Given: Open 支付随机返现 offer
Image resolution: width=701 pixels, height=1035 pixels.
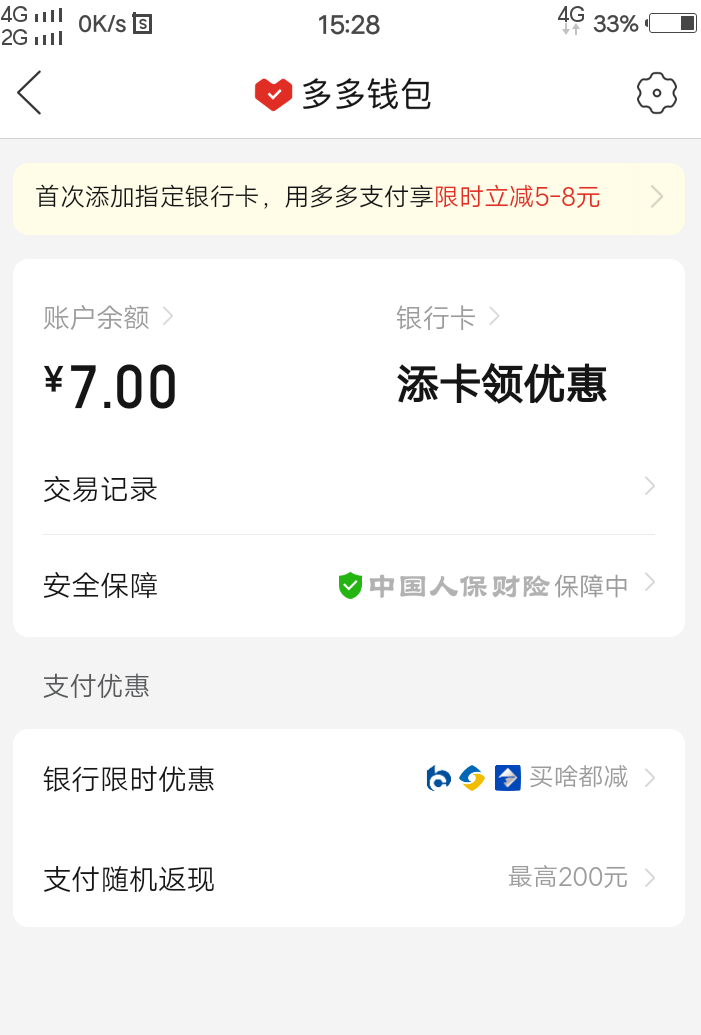Looking at the screenshot, I should pos(348,879).
